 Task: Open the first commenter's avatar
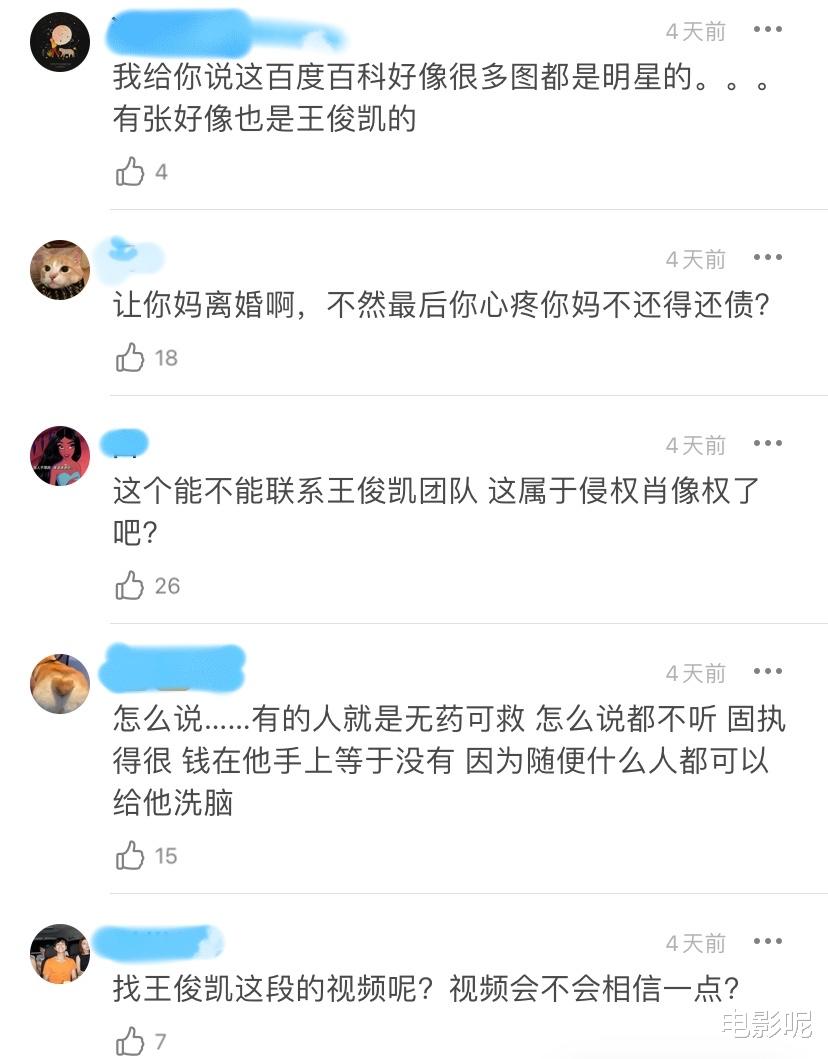coord(59,41)
